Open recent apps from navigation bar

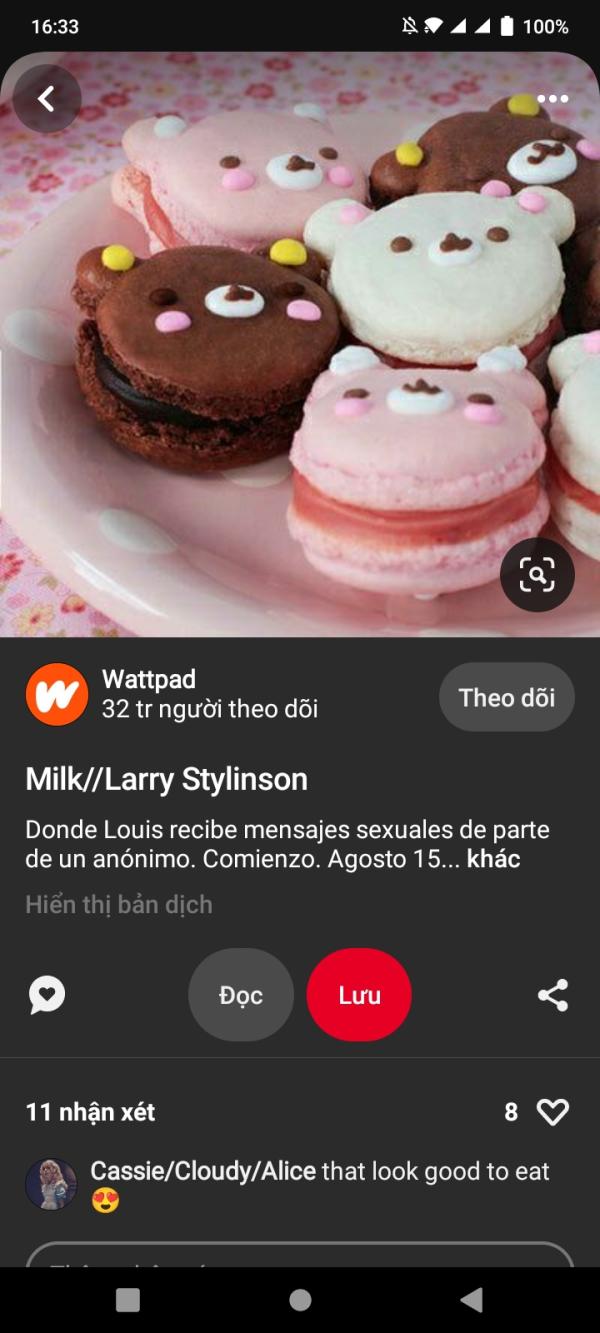pos(128,1300)
